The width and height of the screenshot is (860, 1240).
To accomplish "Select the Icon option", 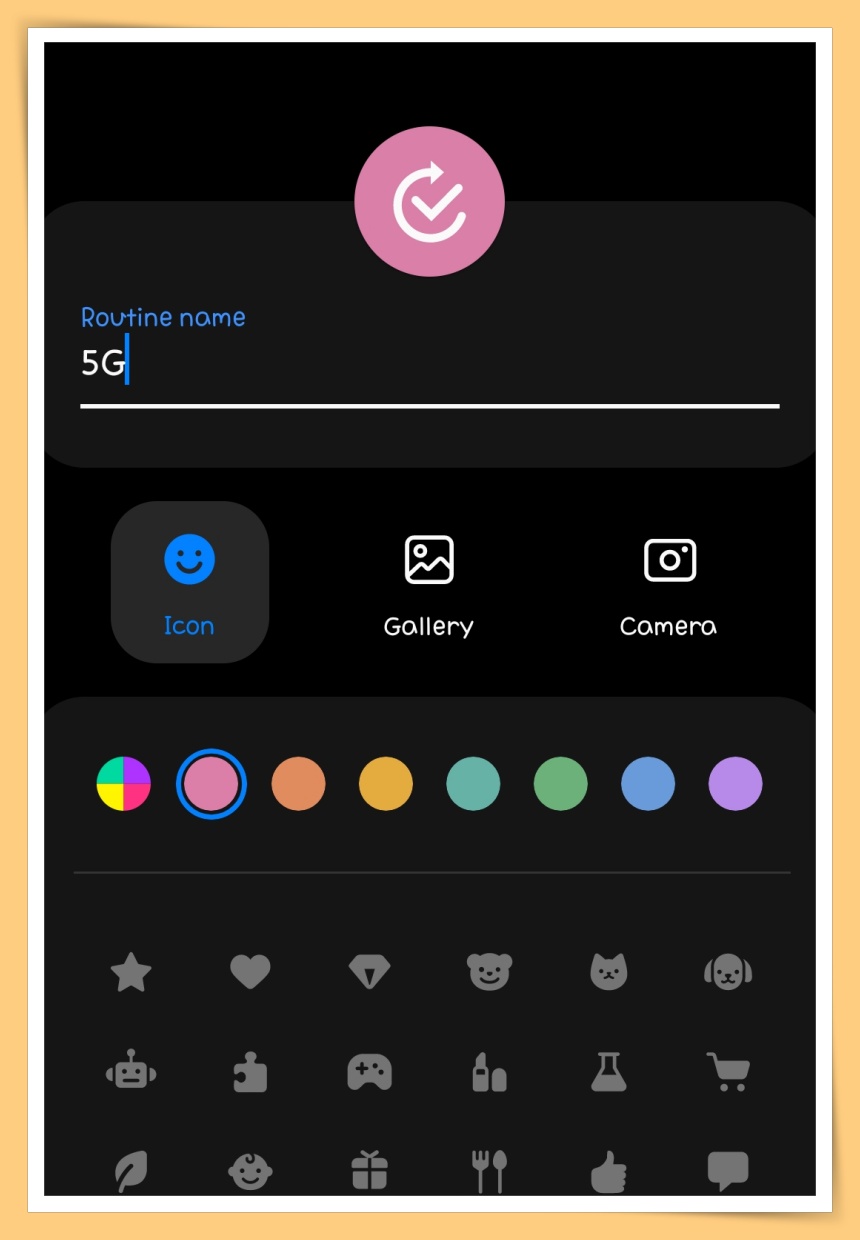I will 190,582.
